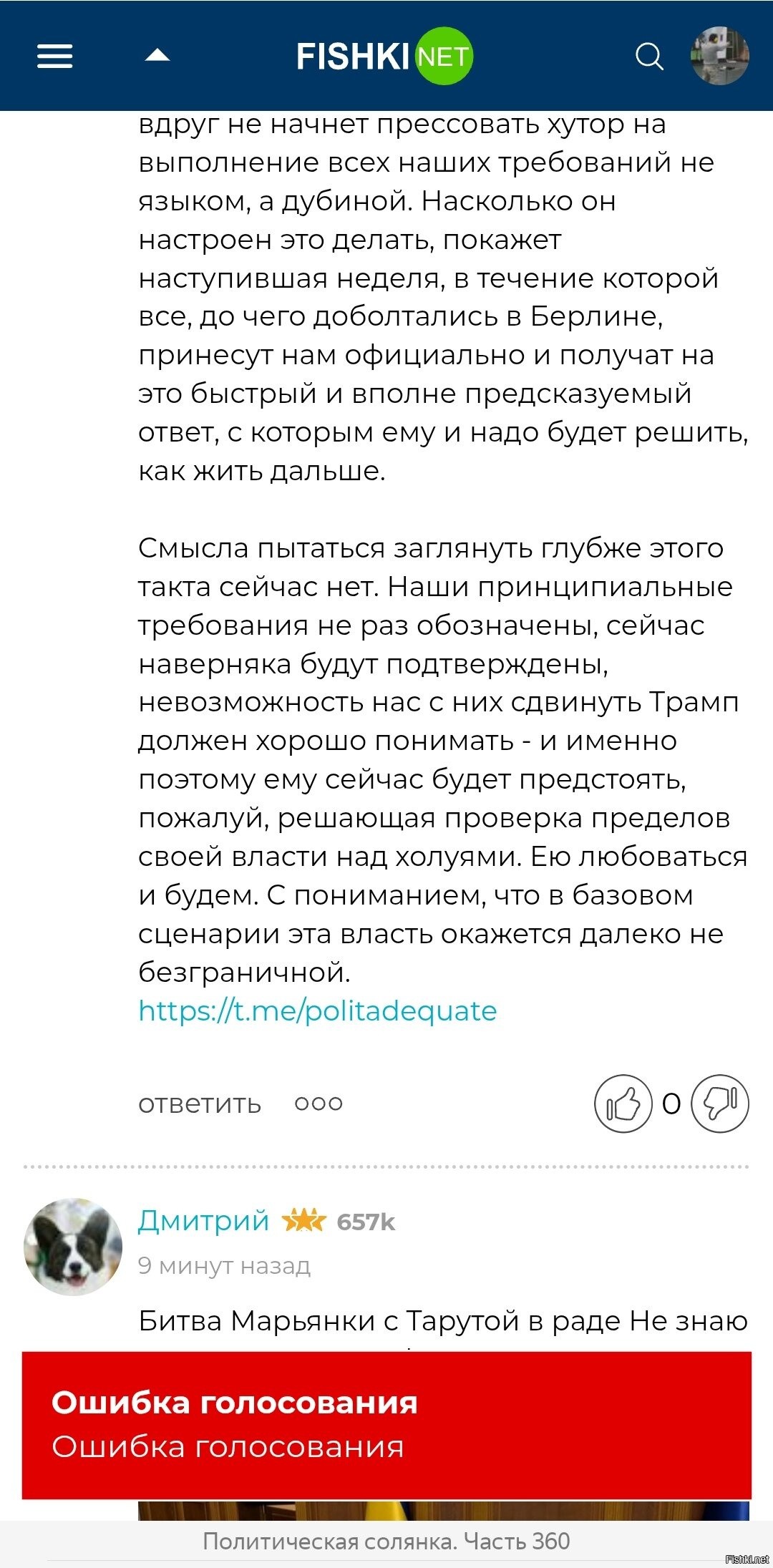This screenshot has height=1568, width=773.
Task: Like the comment with thumbs up
Action: (623, 1104)
